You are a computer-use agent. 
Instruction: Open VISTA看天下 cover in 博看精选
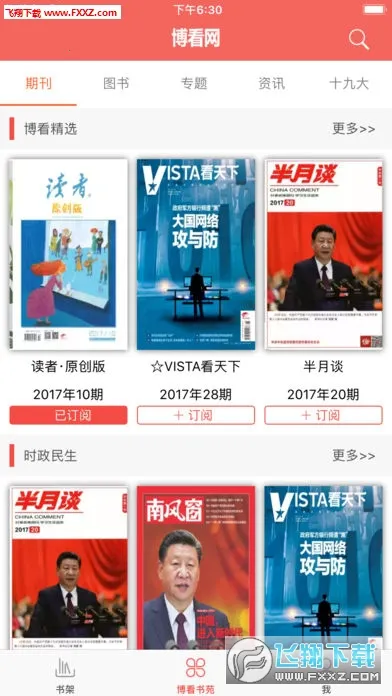point(196,255)
